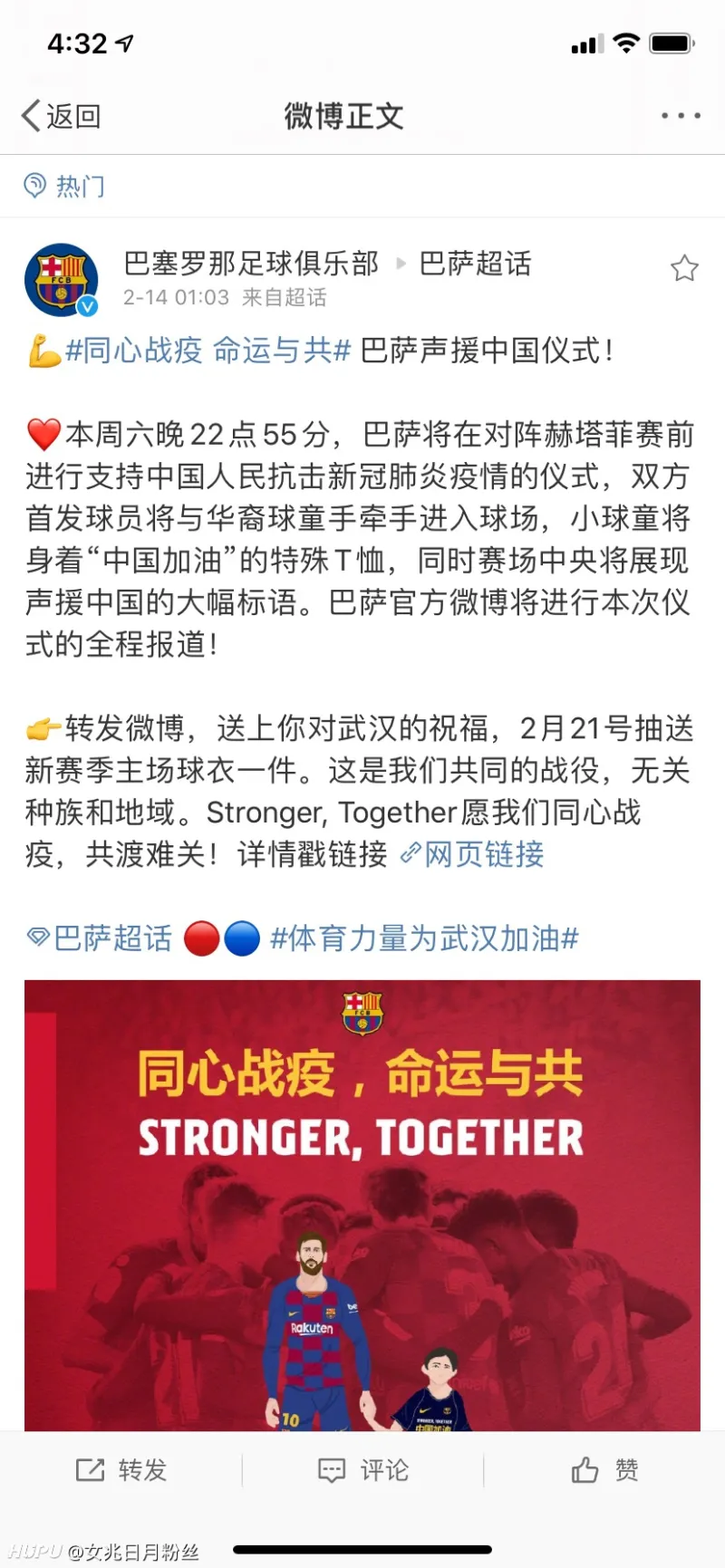Open hashtag #同心战疫 命运与共#
This screenshot has height=1568, width=725.
(x=208, y=350)
